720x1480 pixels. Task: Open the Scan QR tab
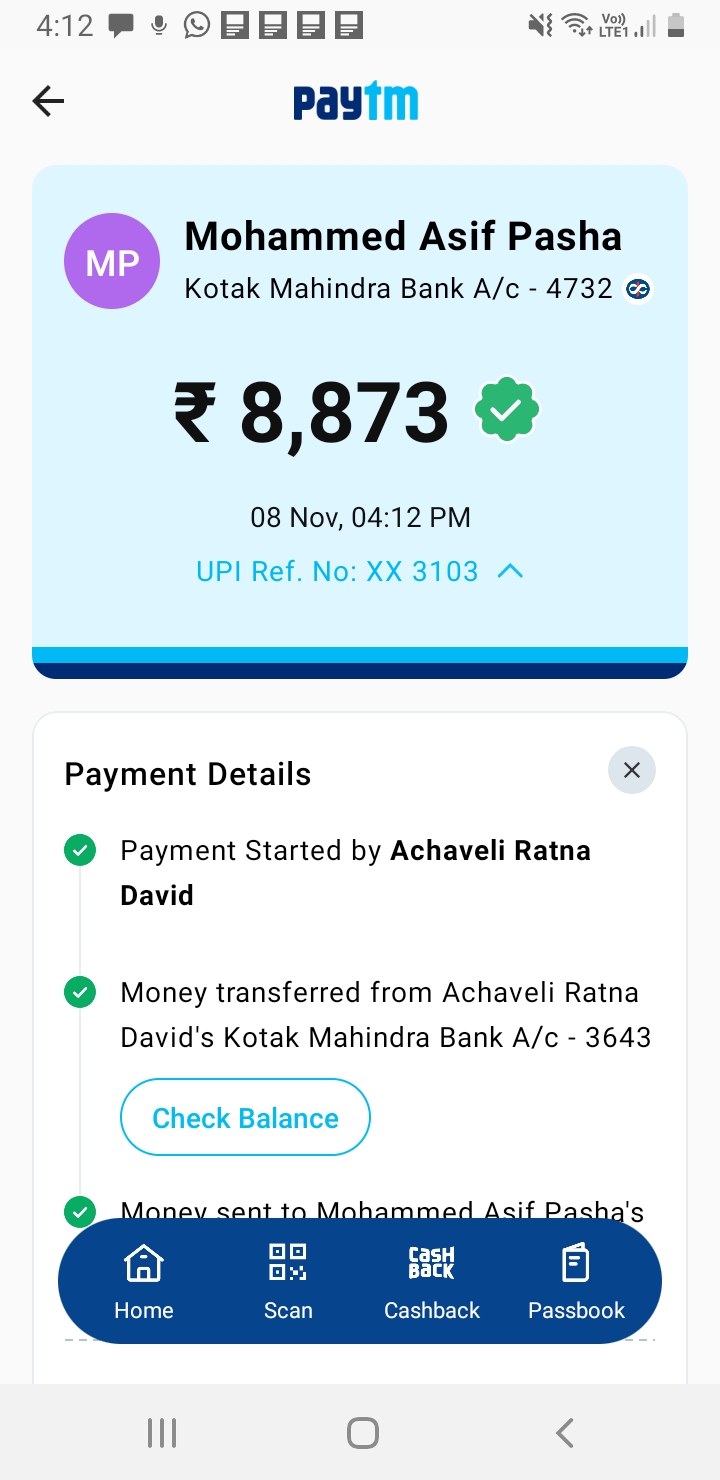coord(288,1282)
